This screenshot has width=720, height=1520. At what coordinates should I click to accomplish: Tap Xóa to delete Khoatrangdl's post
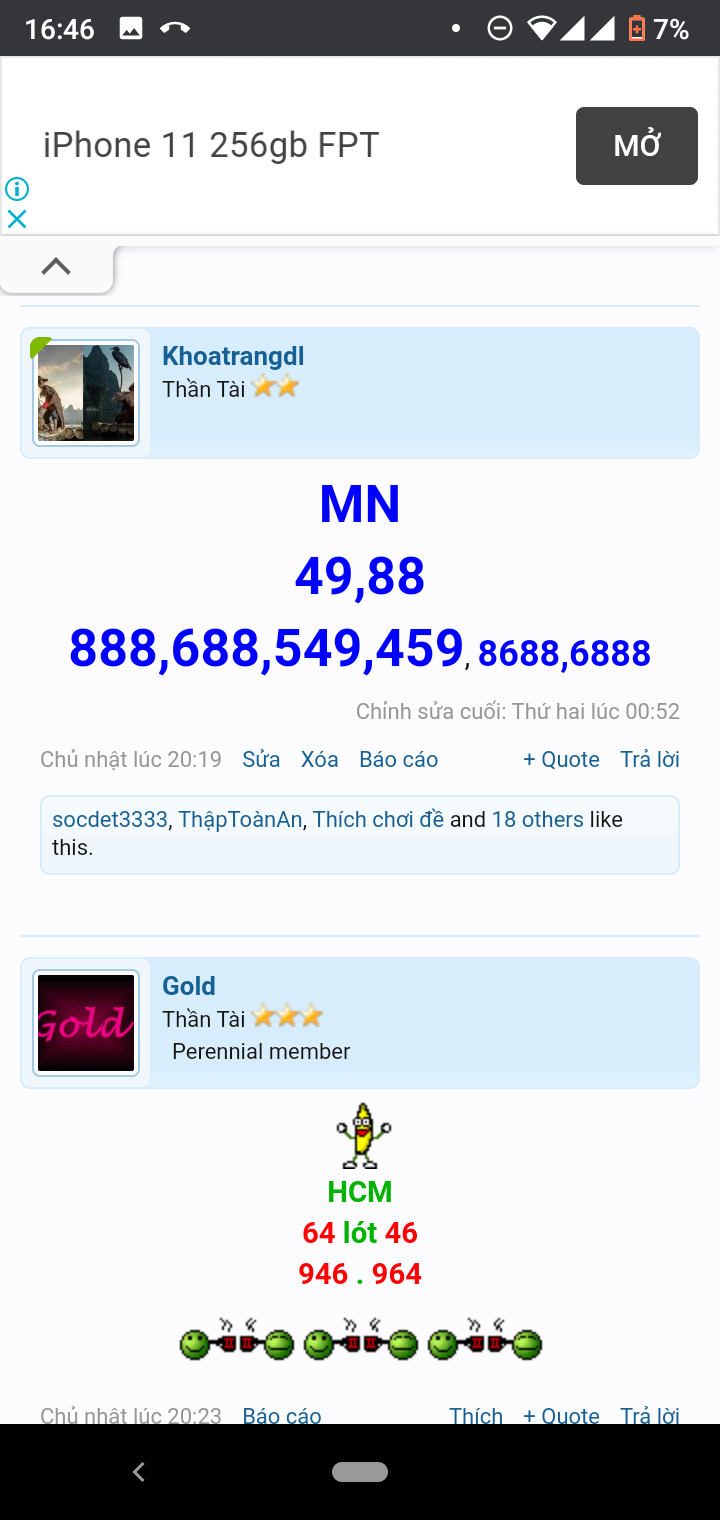pyautogui.click(x=319, y=759)
